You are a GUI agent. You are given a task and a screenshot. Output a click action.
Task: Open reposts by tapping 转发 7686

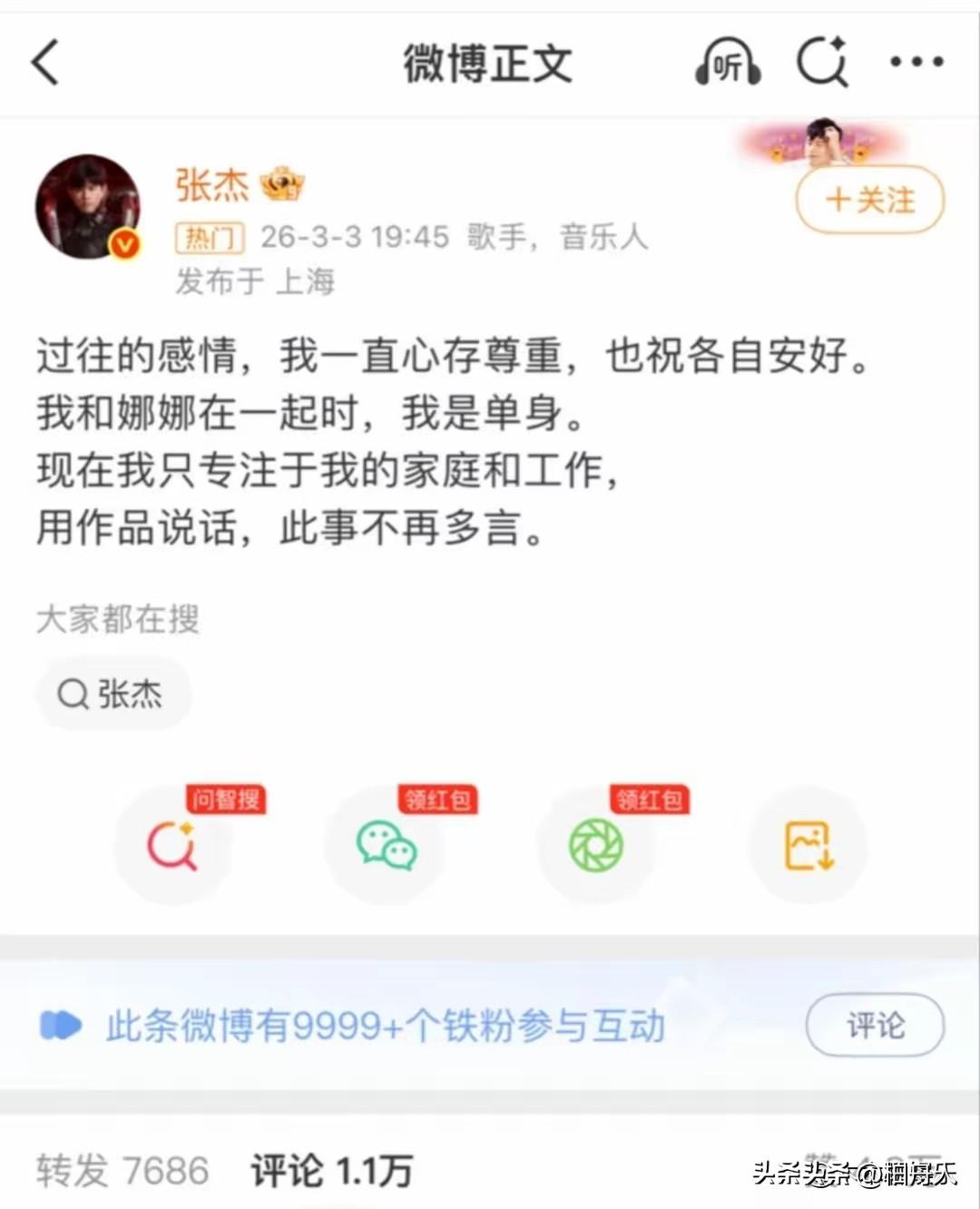(122, 1172)
